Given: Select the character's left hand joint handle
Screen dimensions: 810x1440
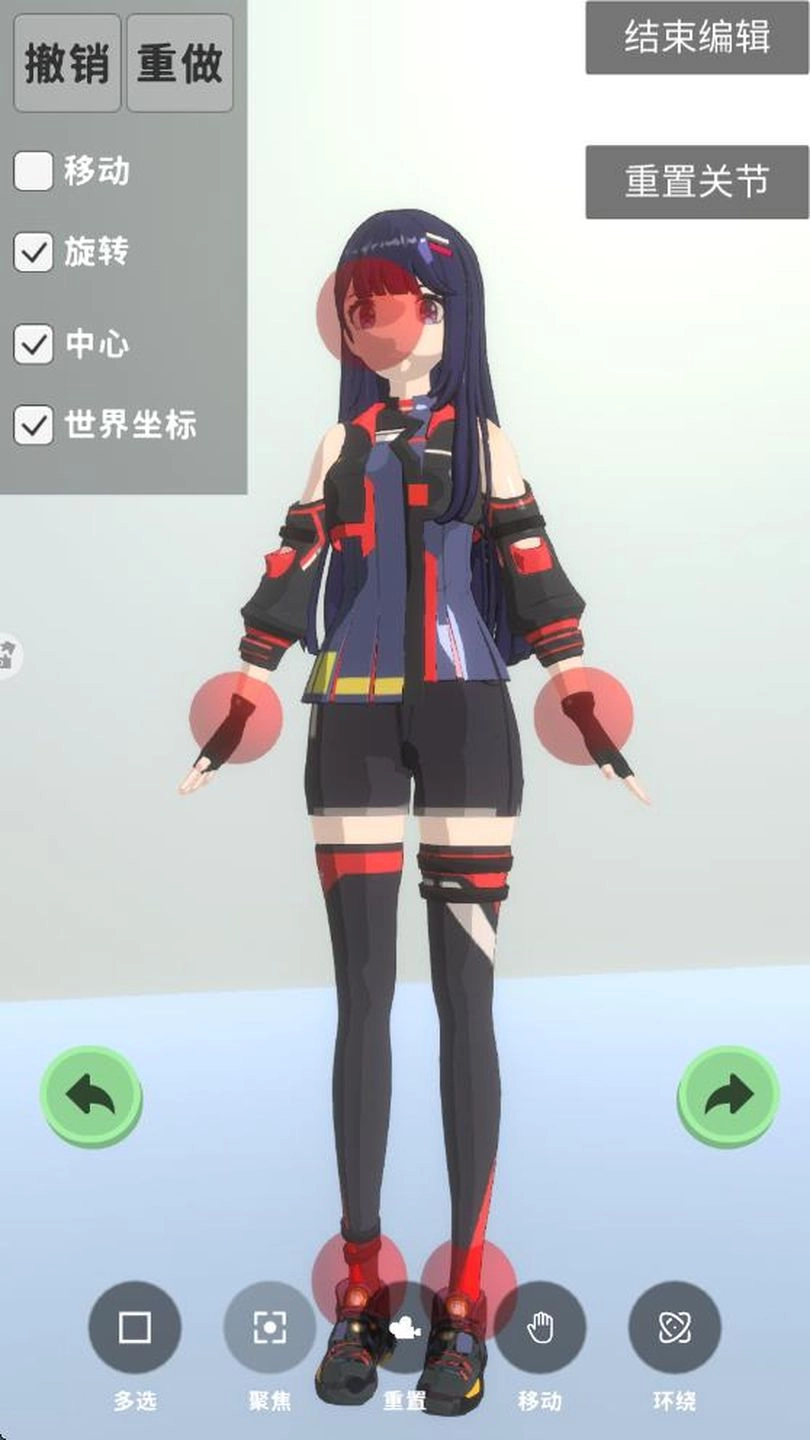Looking at the screenshot, I should click(x=583, y=717).
